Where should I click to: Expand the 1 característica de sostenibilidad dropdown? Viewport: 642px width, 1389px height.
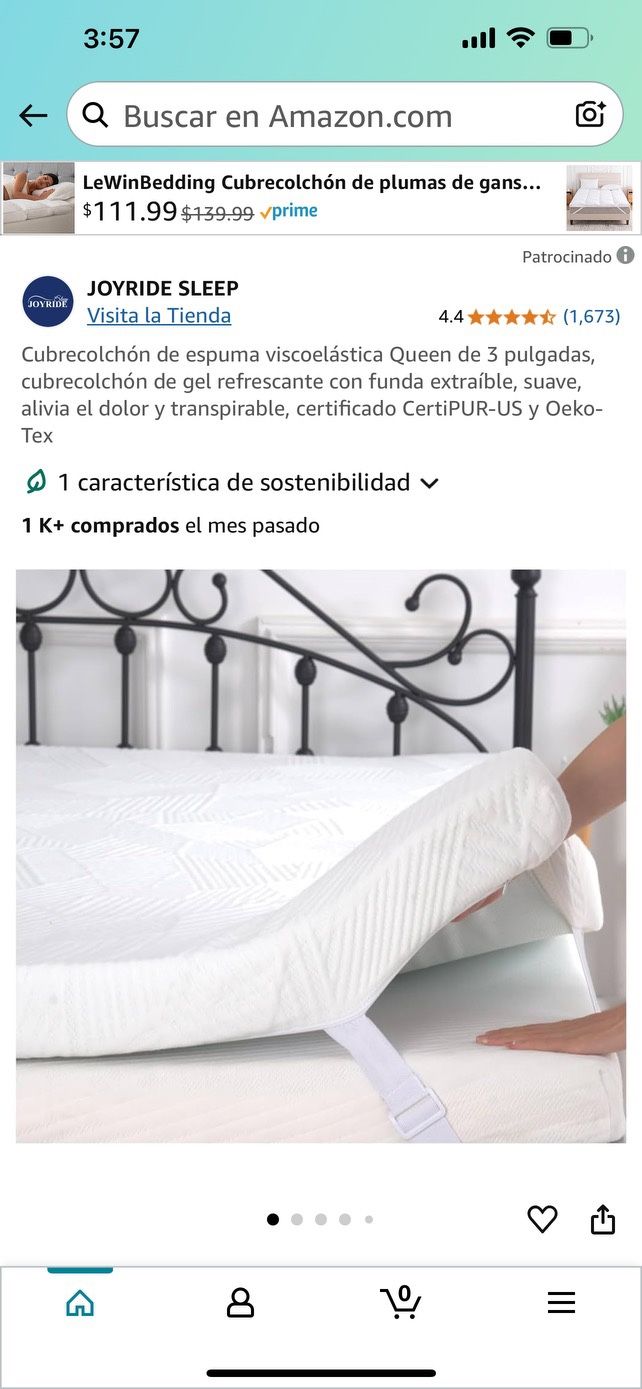231,483
